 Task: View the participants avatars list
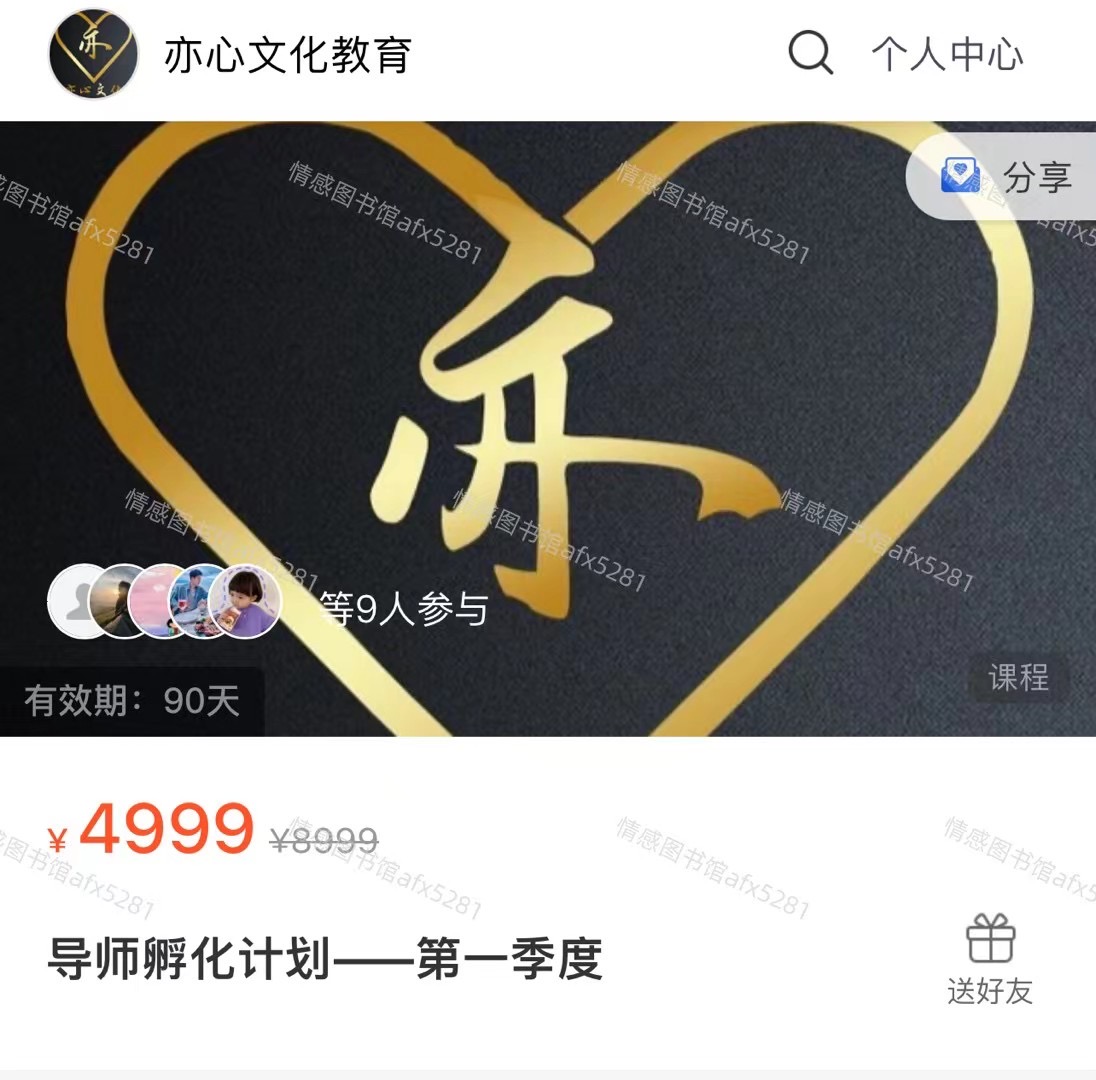[165, 601]
